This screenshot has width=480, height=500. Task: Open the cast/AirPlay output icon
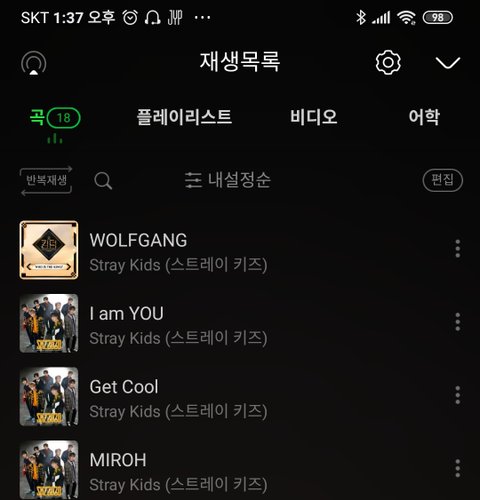(x=34, y=63)
